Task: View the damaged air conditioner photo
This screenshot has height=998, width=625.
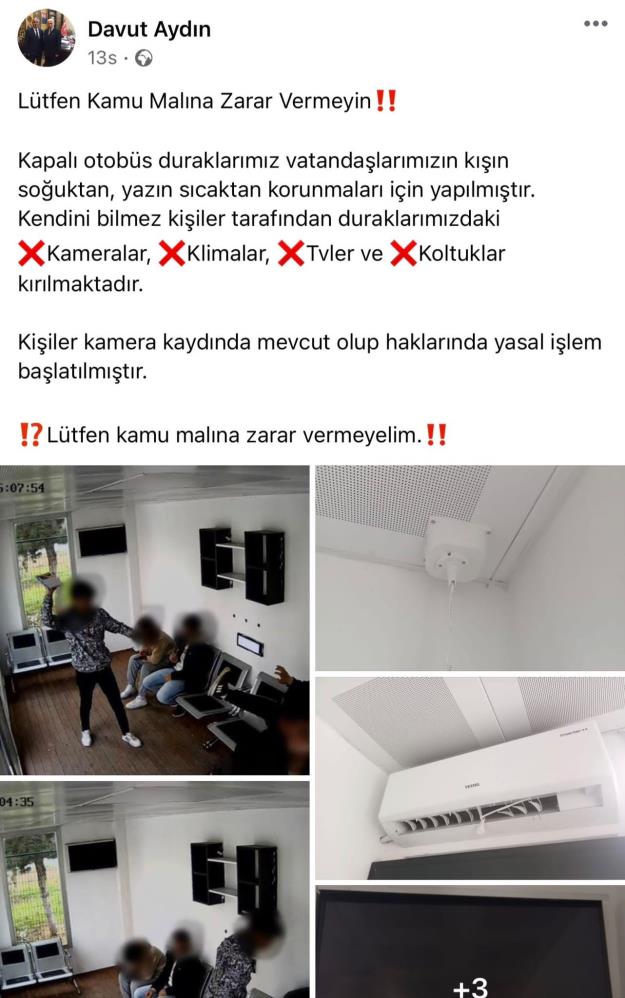Action: tap(470, 778)
